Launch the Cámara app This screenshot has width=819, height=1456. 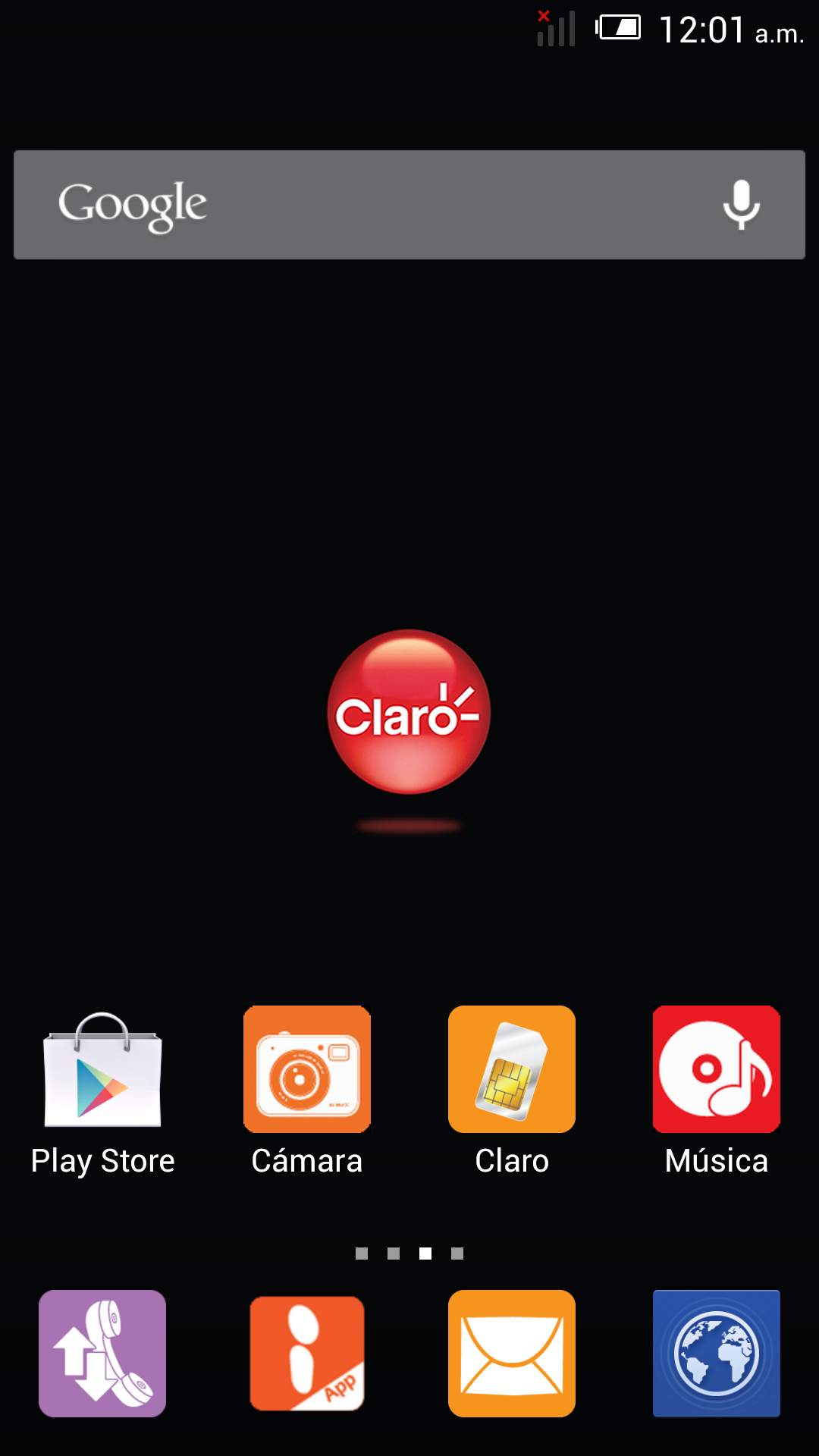[307, 1069]
